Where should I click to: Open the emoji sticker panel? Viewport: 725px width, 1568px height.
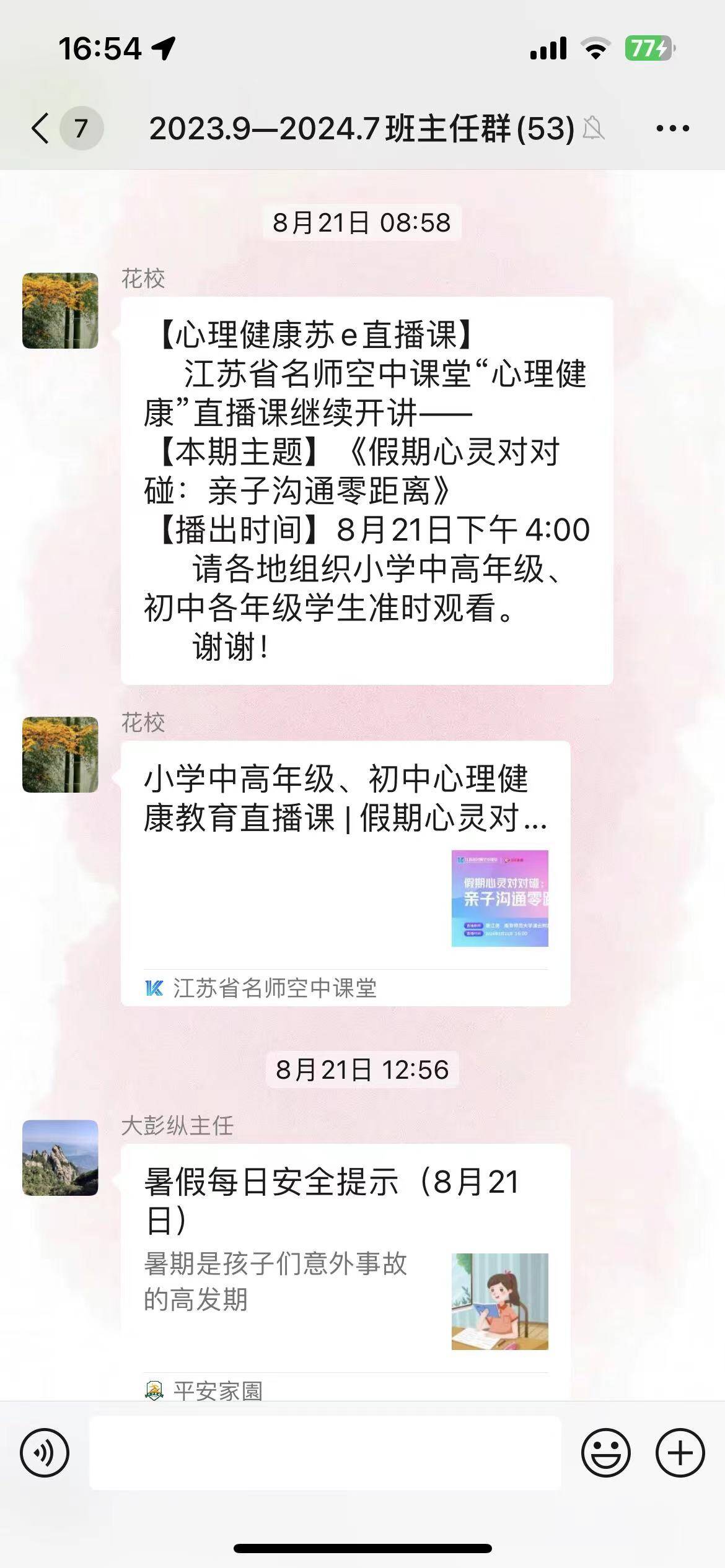pyautogui.click(x=605, y=1453)
